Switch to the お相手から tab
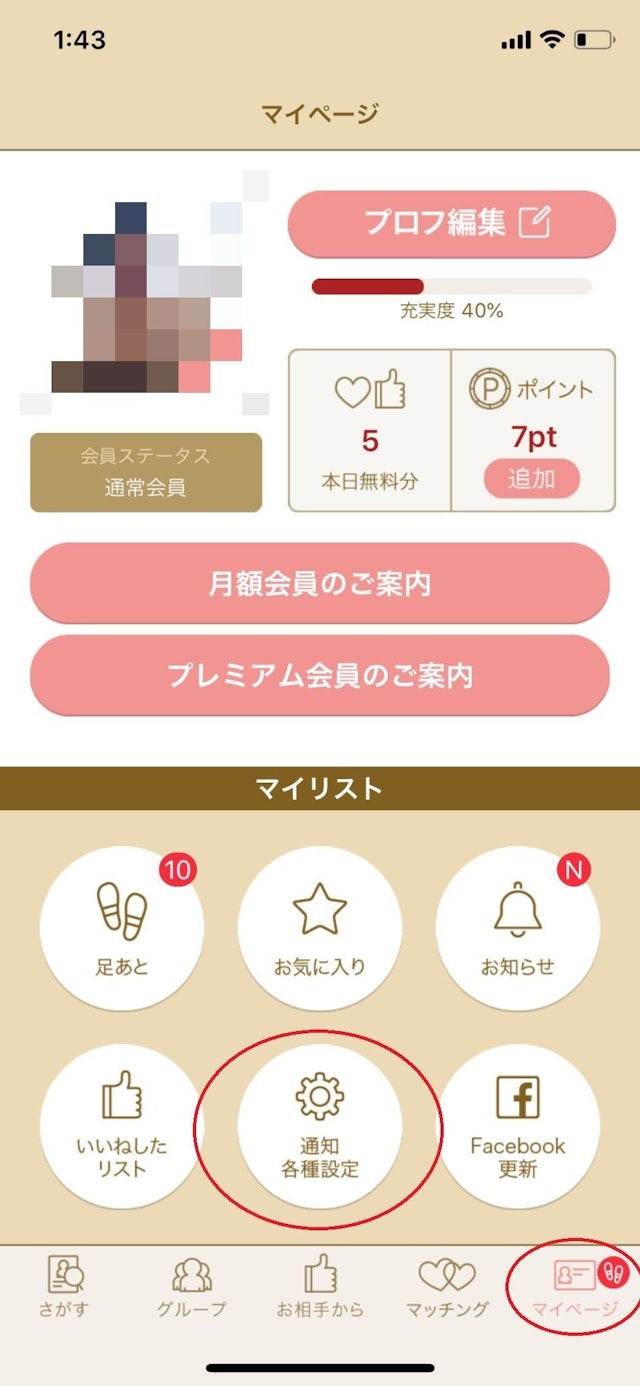The width and height of the screenshot is (640, 1386). pyautogui.click(x=320, y=1287)
